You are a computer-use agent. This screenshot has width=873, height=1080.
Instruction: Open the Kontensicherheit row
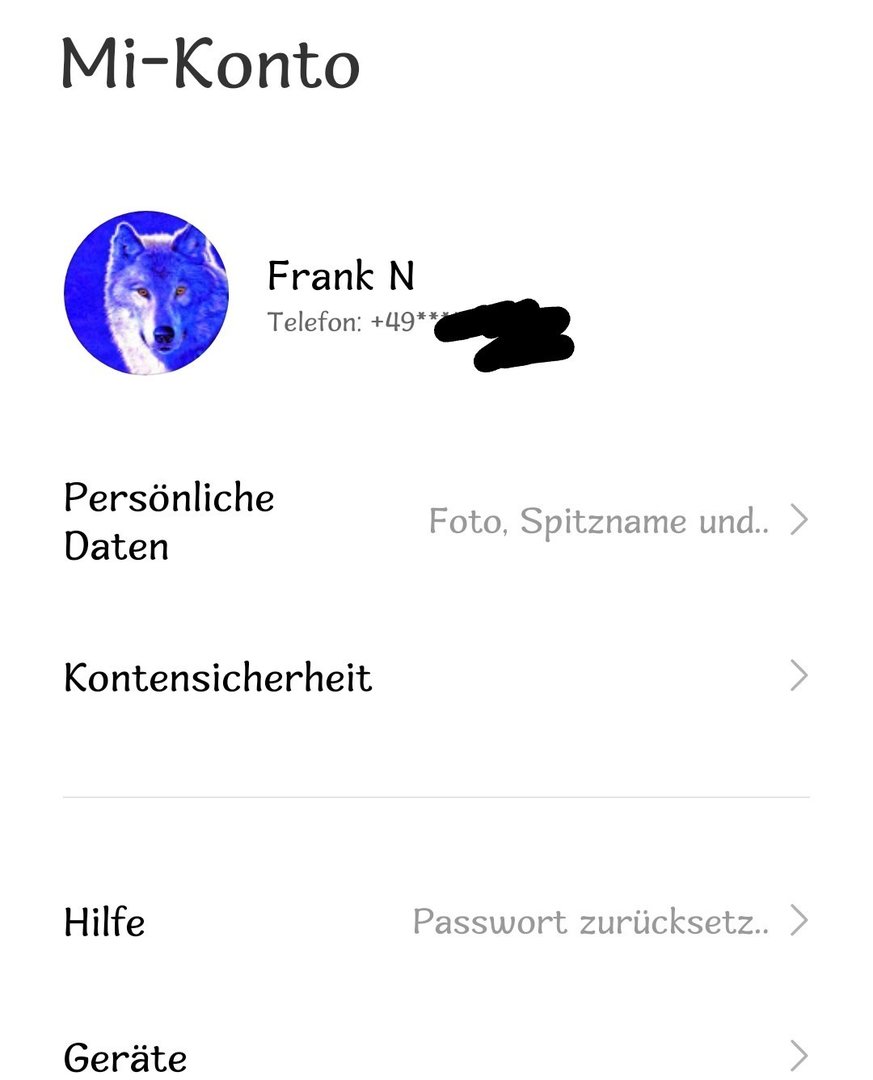pos(435,677)
